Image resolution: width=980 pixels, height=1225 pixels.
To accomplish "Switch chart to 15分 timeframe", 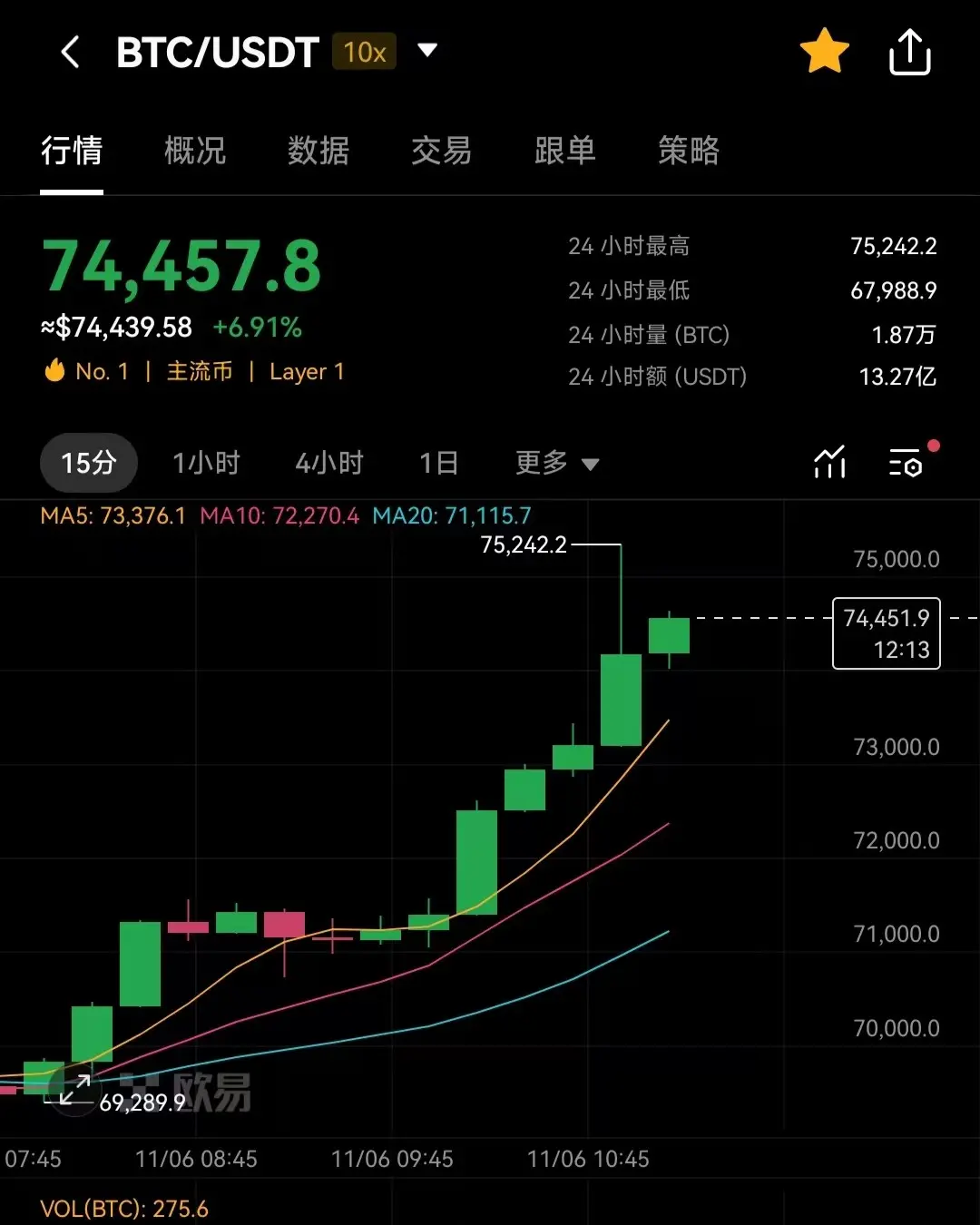I will [88, 463].
